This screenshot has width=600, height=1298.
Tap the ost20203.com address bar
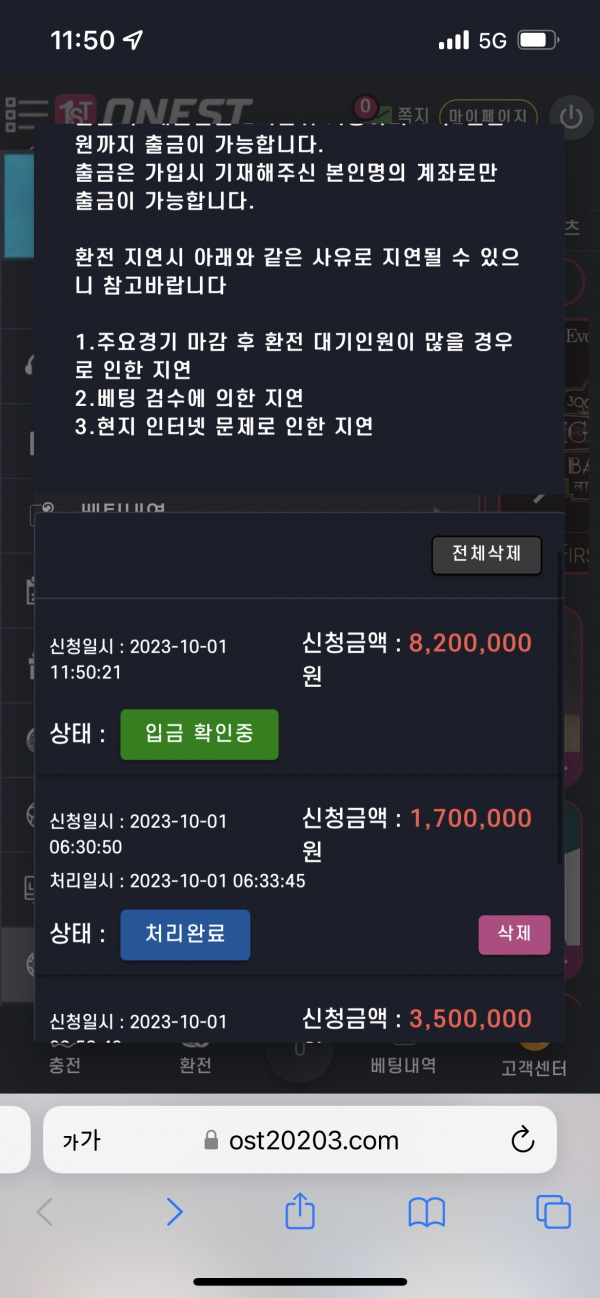coord(300,1140)
